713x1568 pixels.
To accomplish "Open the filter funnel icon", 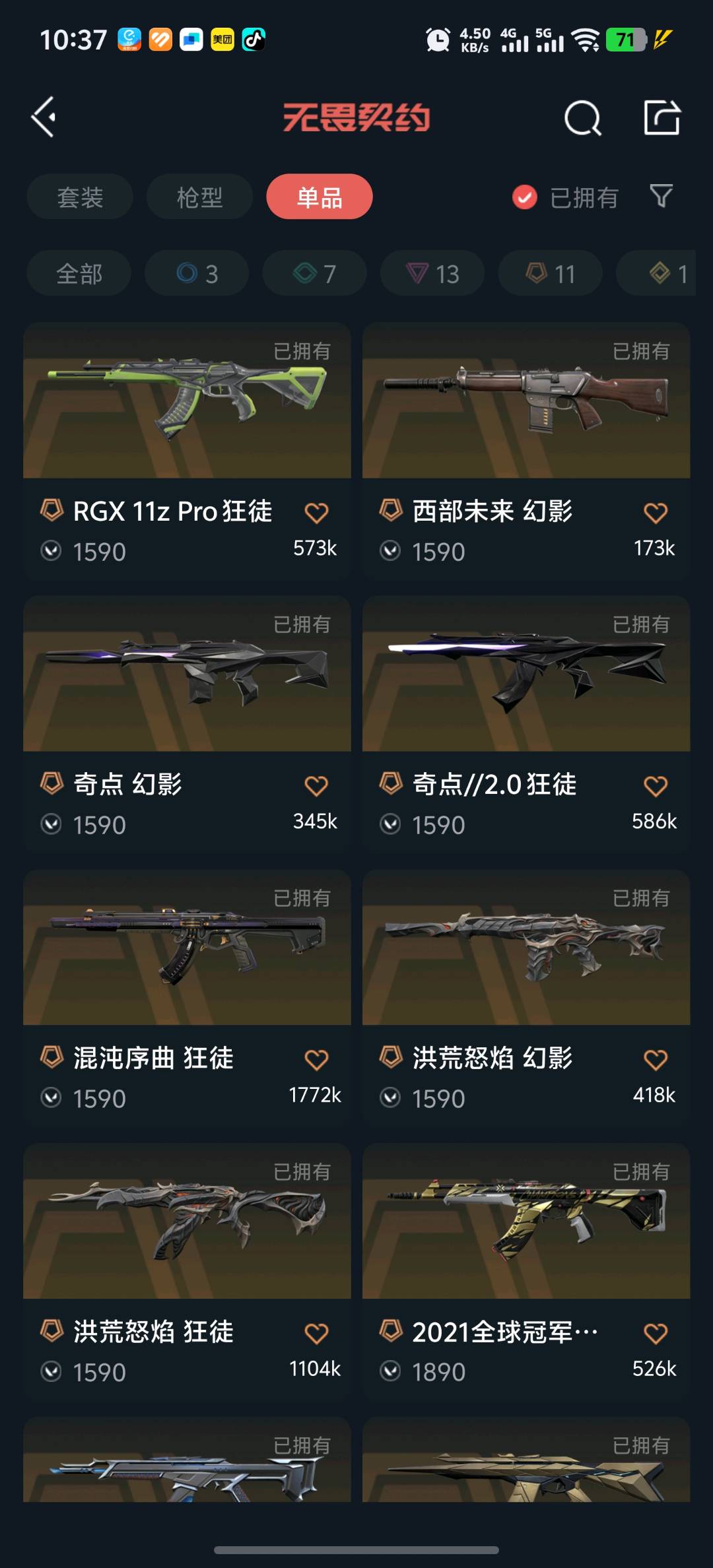I will click(x=661, y=196).
